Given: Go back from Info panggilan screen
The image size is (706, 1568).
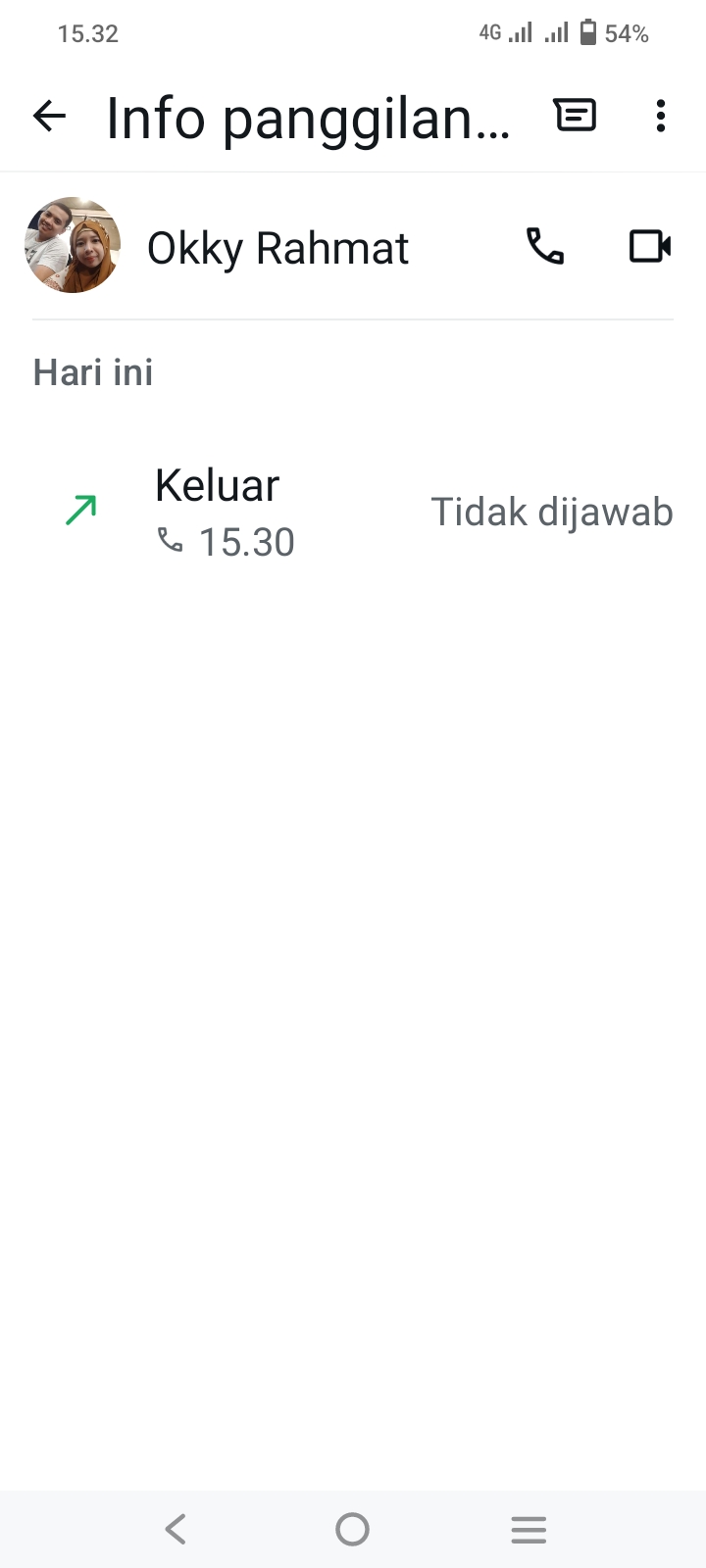Looking at the screenshot, I should tap(49, 117).
